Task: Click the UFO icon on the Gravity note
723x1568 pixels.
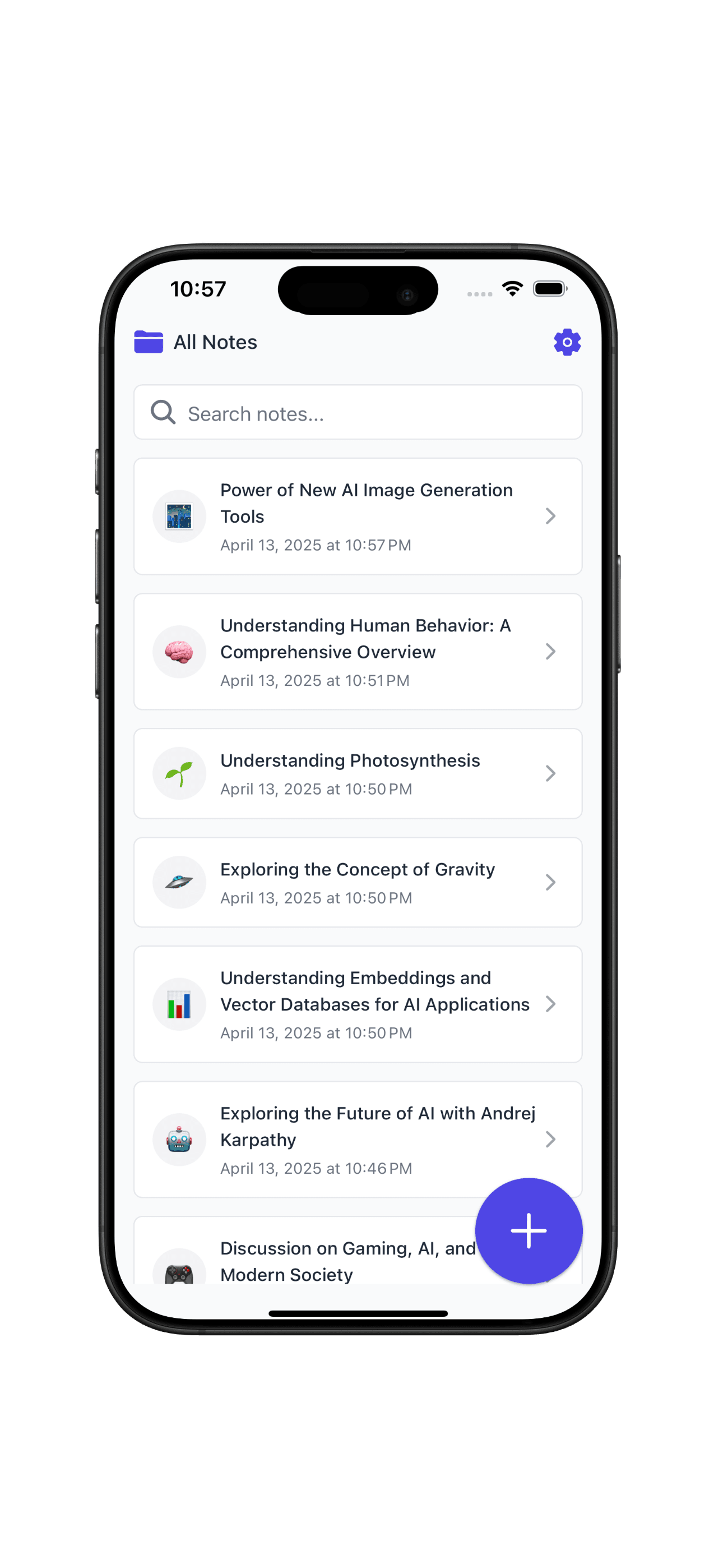Action: (x=178, y=882)
